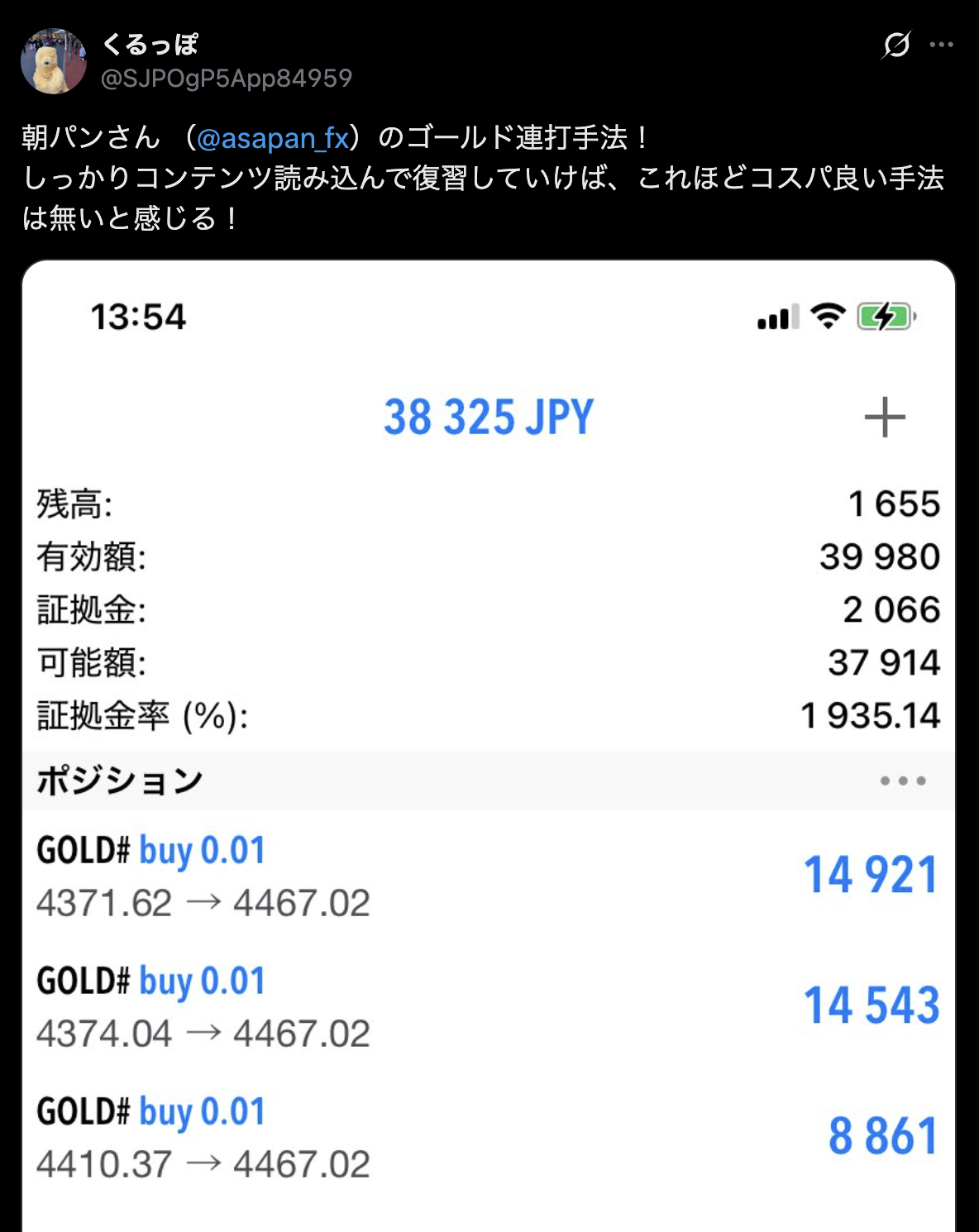Viewport: 979px width, 1232px height.
Task: Open the post's overflow menu
Action: point(942,45)
